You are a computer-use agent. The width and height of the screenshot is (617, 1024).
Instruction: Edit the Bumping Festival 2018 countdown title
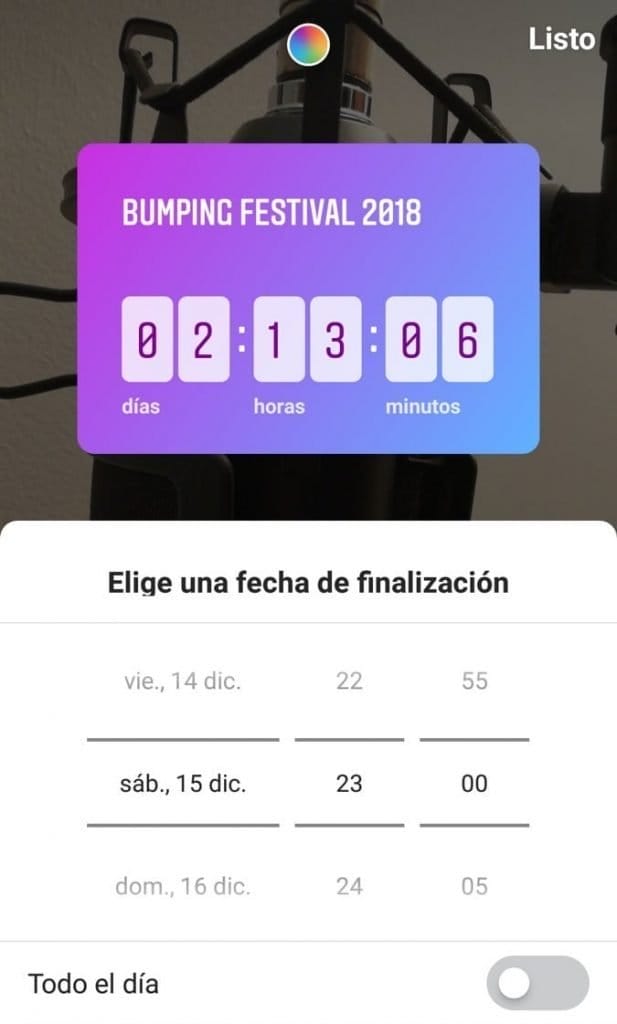coord(271,213)
